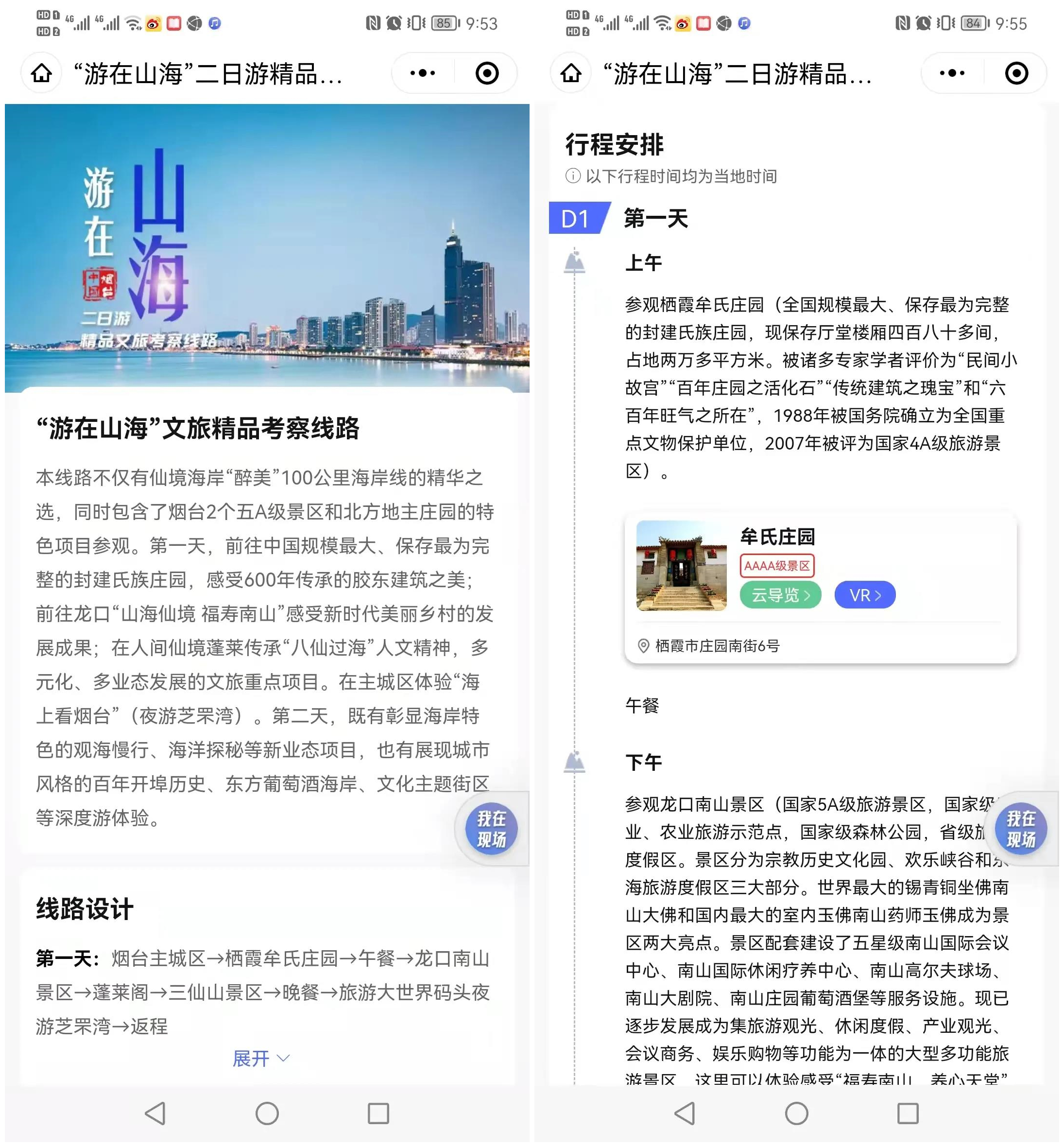Go to the home page from the banner screen
This screenshot has width=1064, height=1147.
click(41, 73)
